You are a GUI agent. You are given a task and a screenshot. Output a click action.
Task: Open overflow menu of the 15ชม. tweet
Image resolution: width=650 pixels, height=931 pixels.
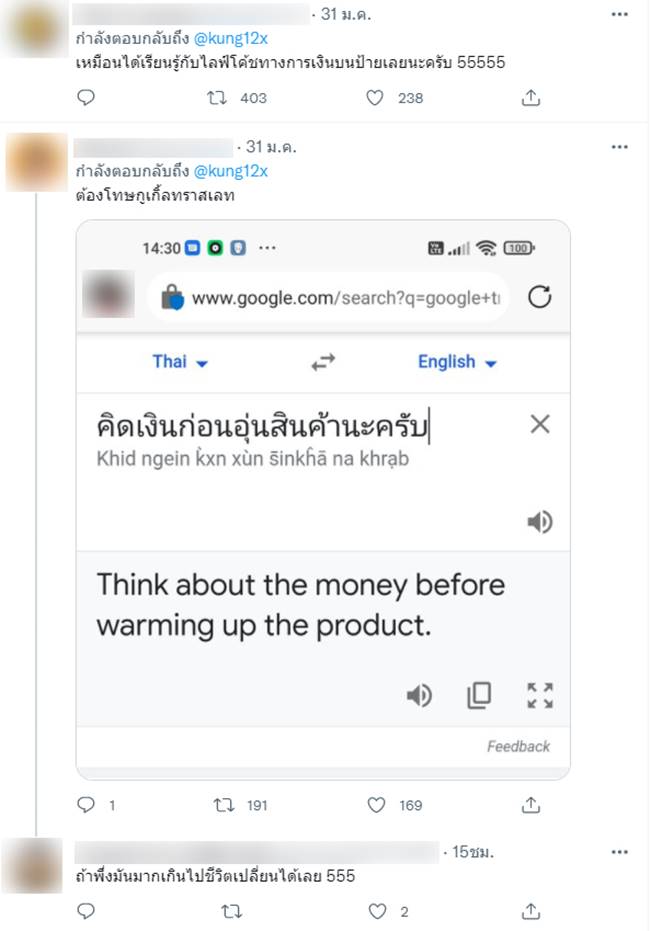coord(620,853)
